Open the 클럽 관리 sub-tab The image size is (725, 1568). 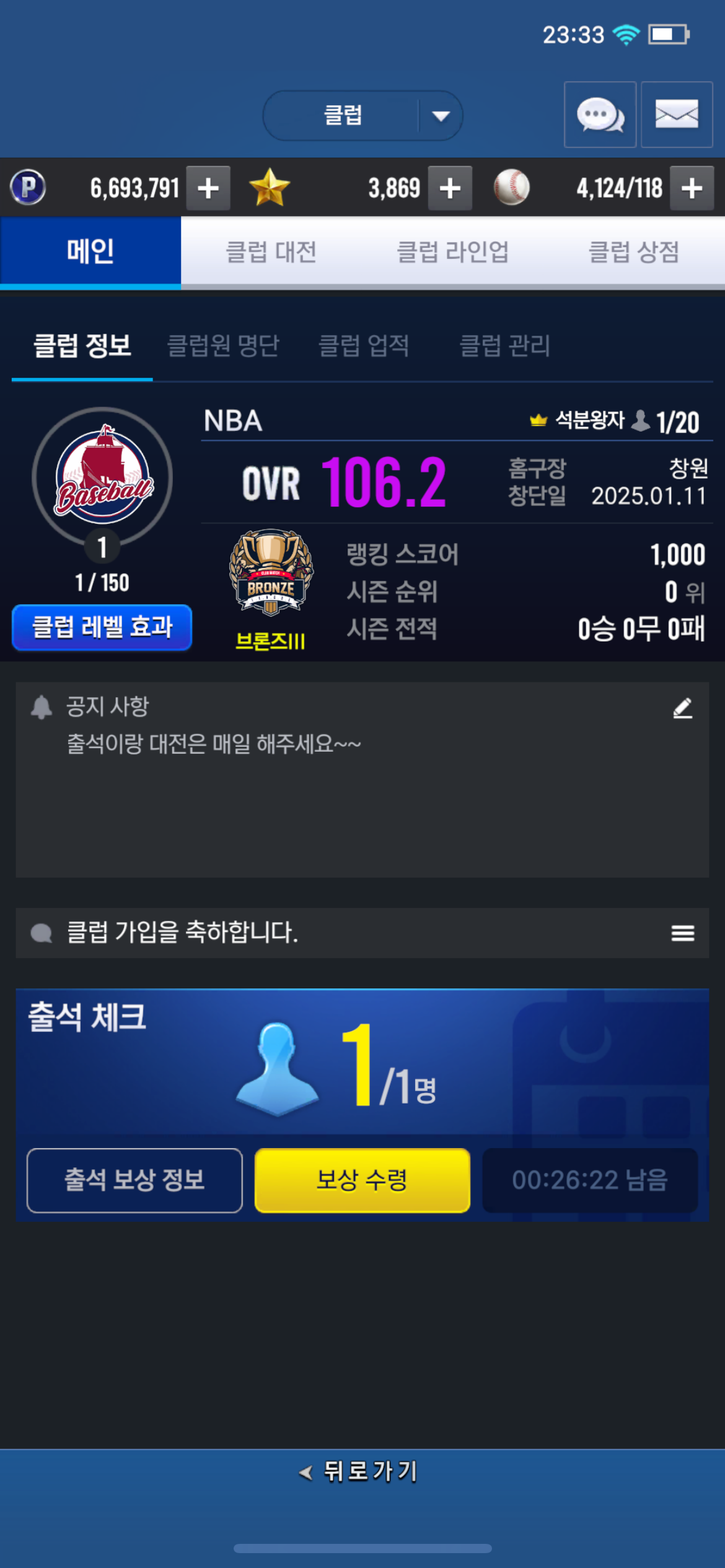(504, 346)
